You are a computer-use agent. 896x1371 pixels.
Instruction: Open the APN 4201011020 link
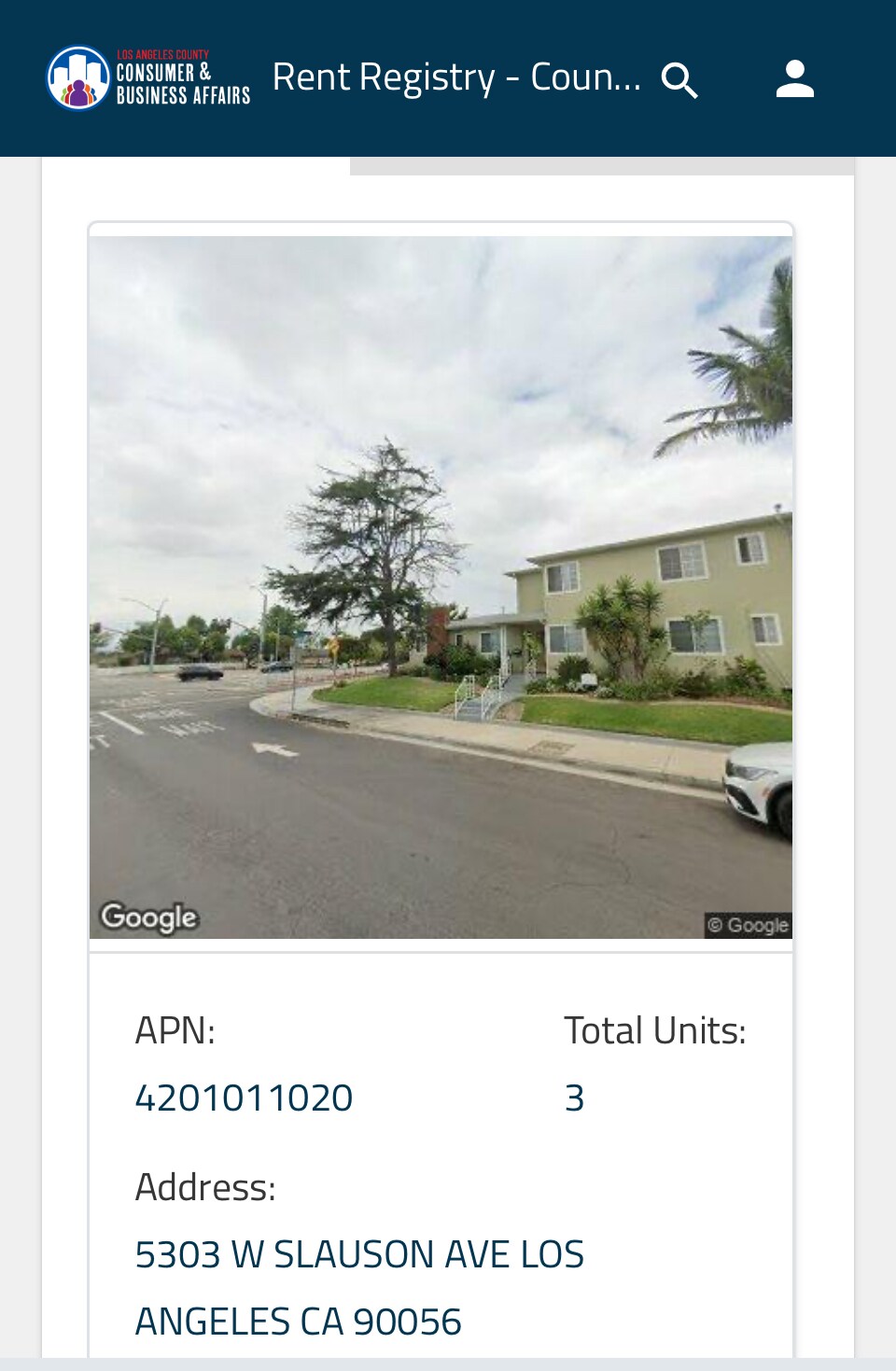tap(244, 1098)
